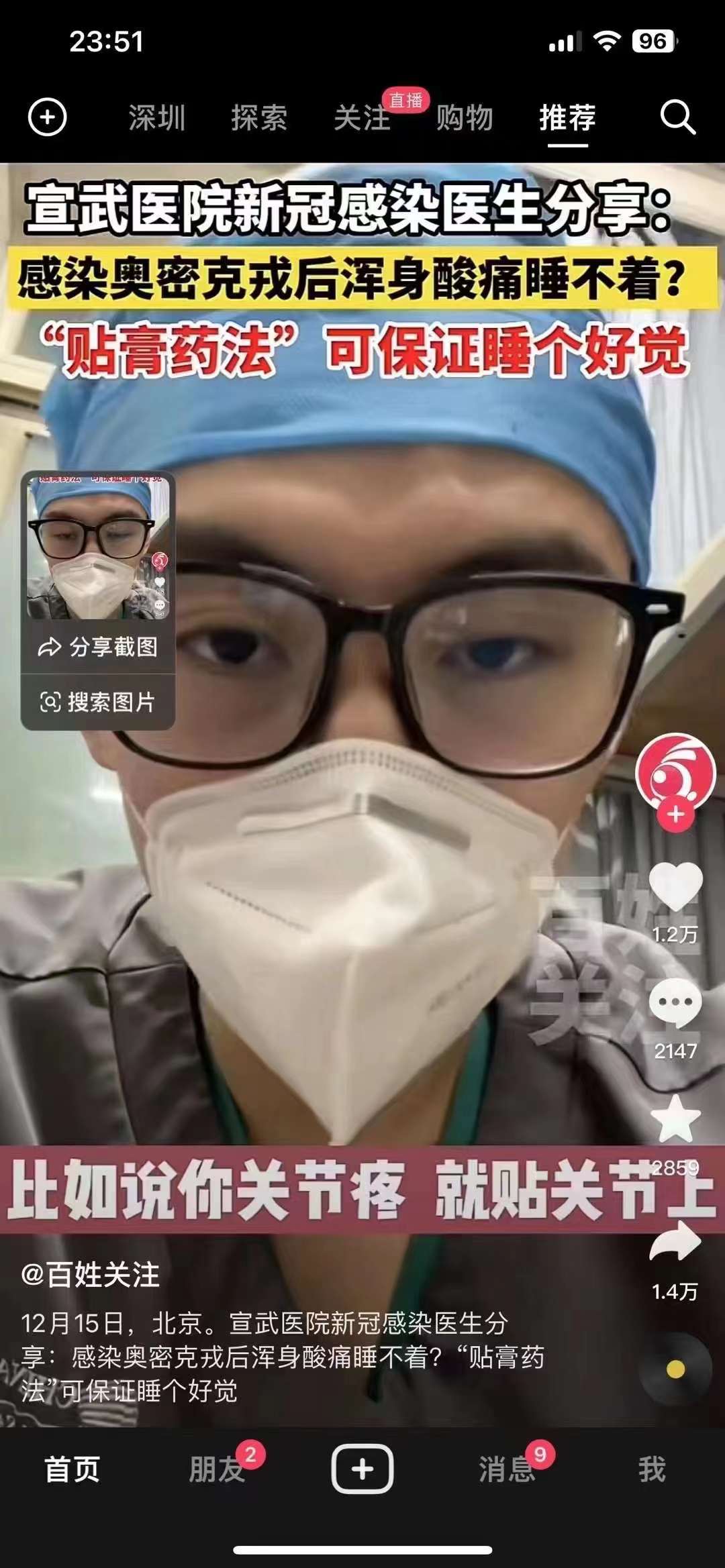
Task: Favorite this video with the star
Action: [675, 1119]
